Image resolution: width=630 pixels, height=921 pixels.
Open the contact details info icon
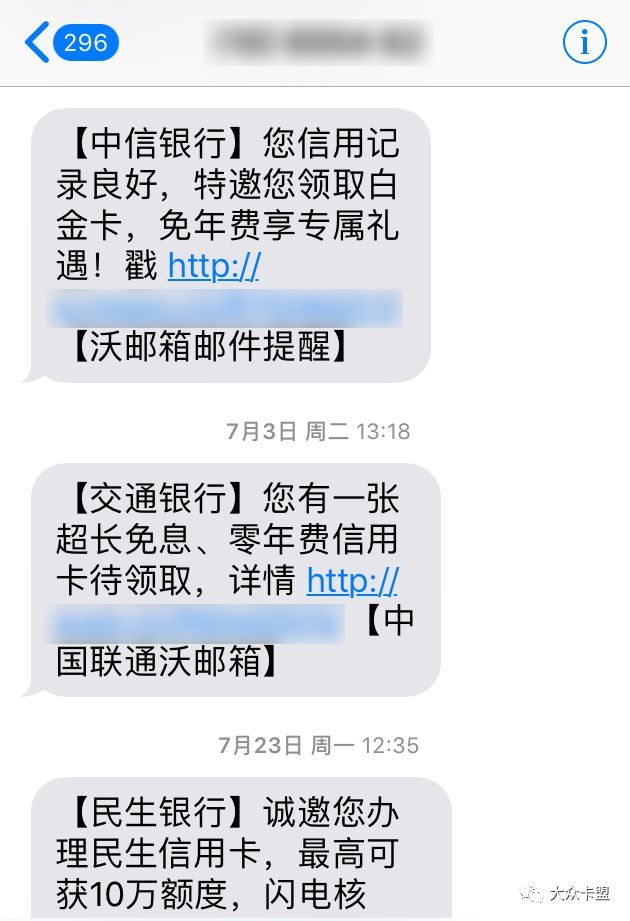(585, 42)
